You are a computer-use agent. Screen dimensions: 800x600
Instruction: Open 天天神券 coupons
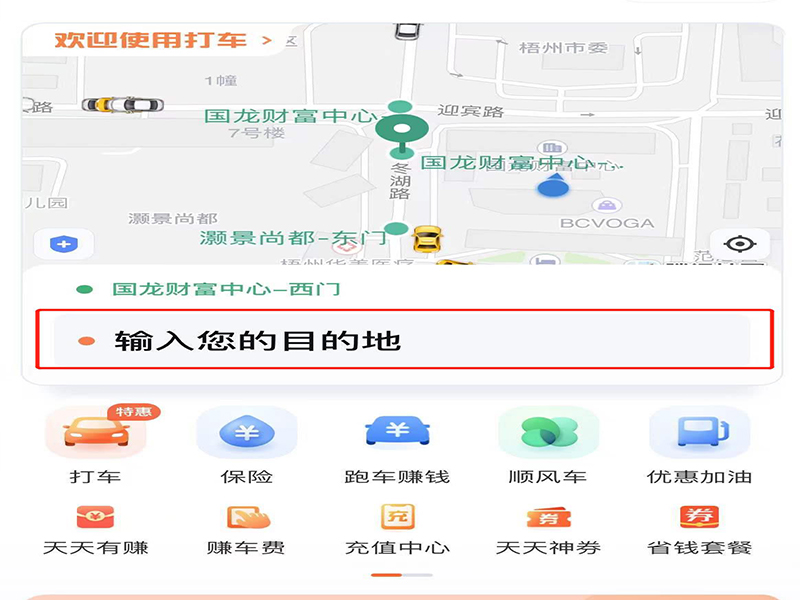[x=548, y=530]
